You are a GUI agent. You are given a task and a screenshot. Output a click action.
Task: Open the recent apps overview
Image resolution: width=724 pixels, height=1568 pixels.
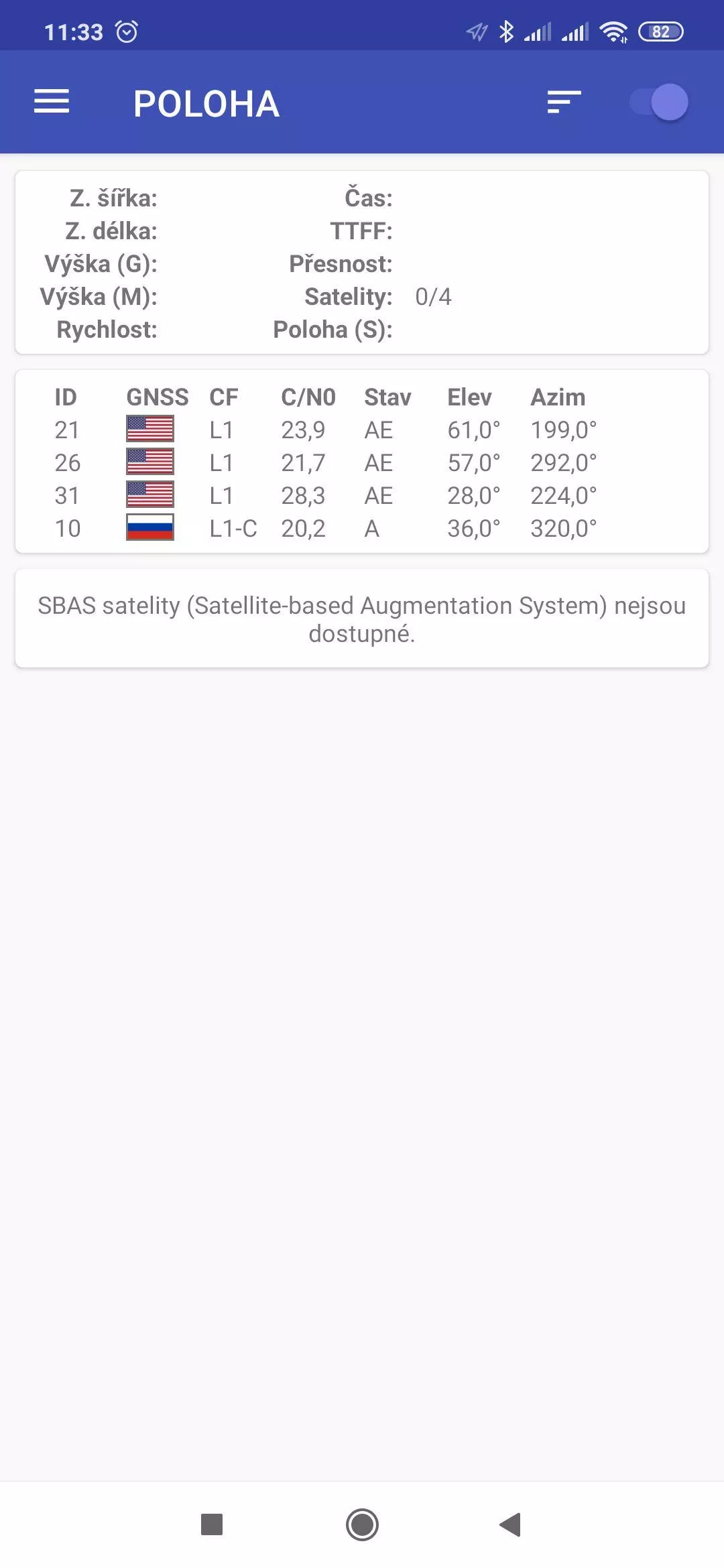212,1524
